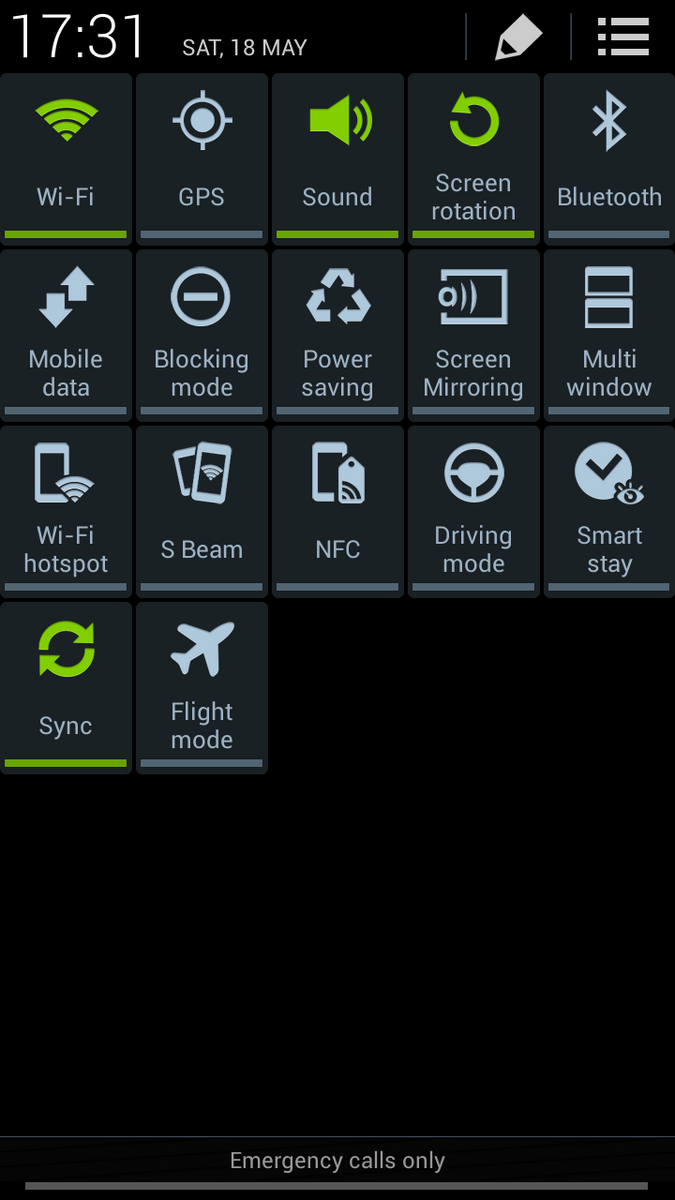Enable Mobile data
The height and width of the screenshot is (1200, 675).
tap(66, 334)
